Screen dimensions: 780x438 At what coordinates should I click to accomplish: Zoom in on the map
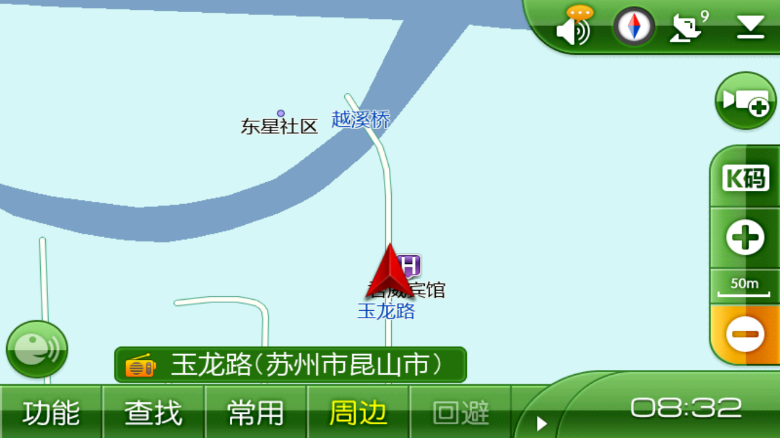[745, 238]
